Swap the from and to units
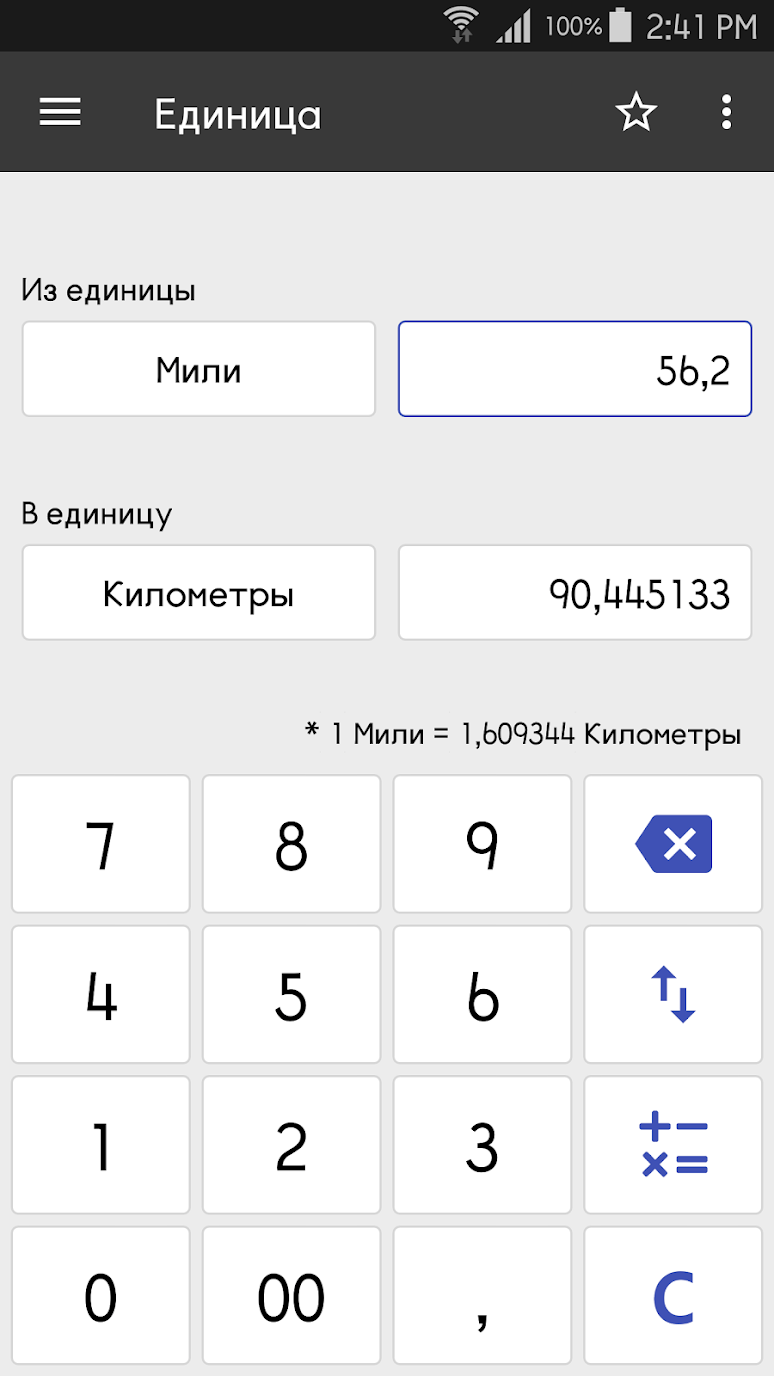 [673, 995]
